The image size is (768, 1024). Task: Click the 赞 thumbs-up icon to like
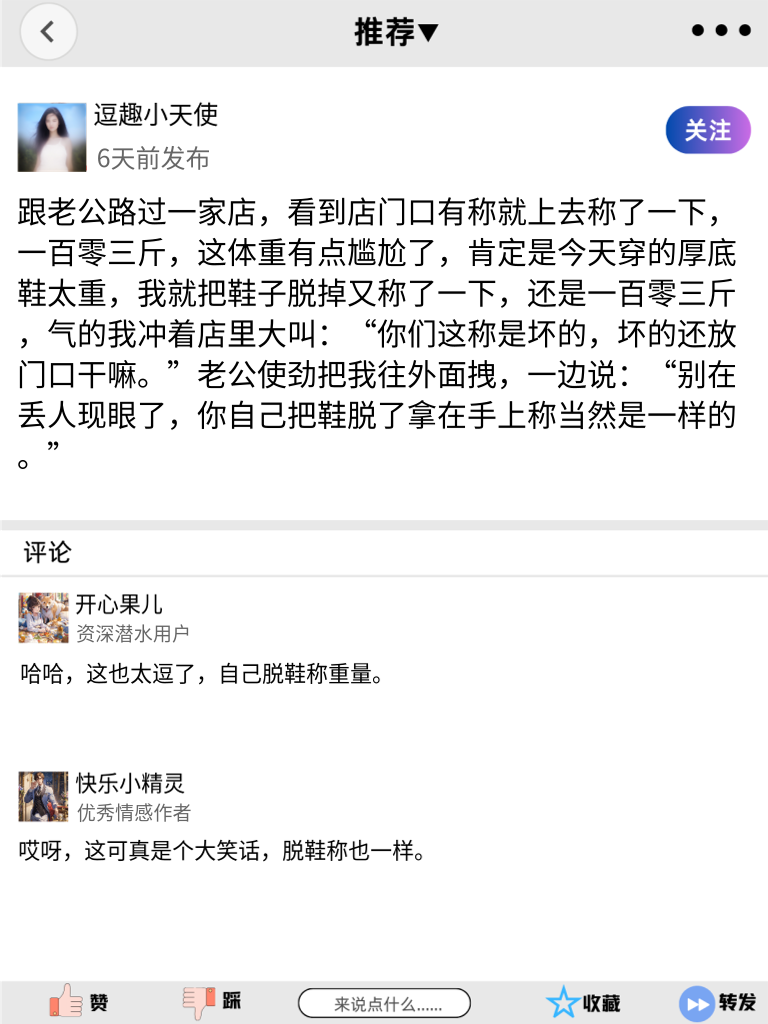click(65, 1000)
